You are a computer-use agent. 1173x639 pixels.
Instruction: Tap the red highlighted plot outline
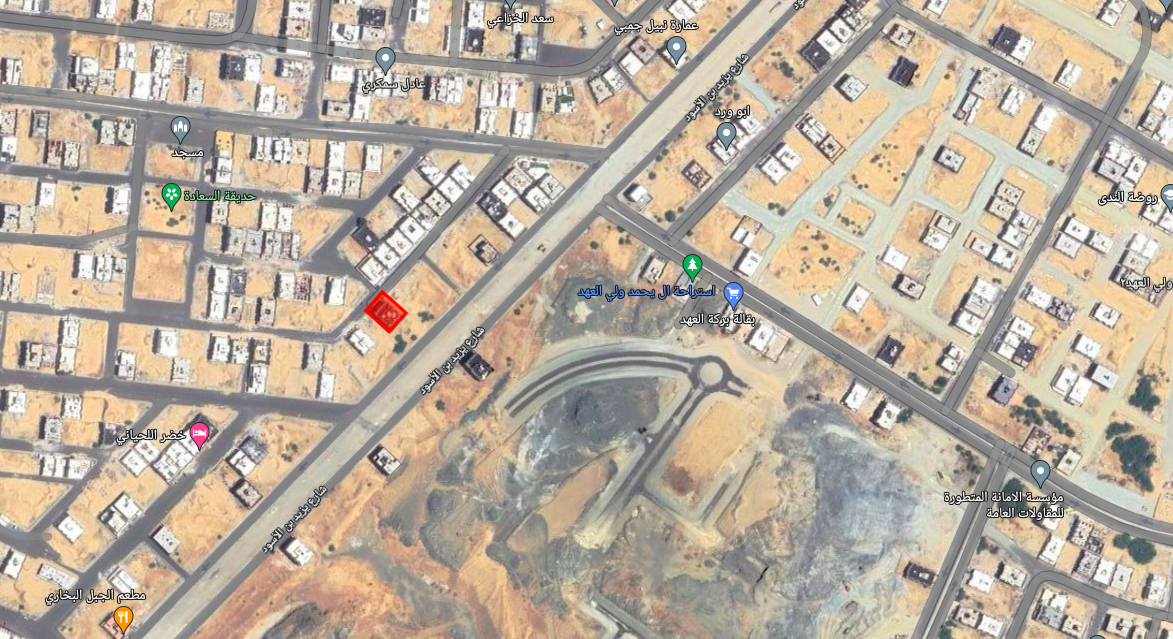(385, 311)
